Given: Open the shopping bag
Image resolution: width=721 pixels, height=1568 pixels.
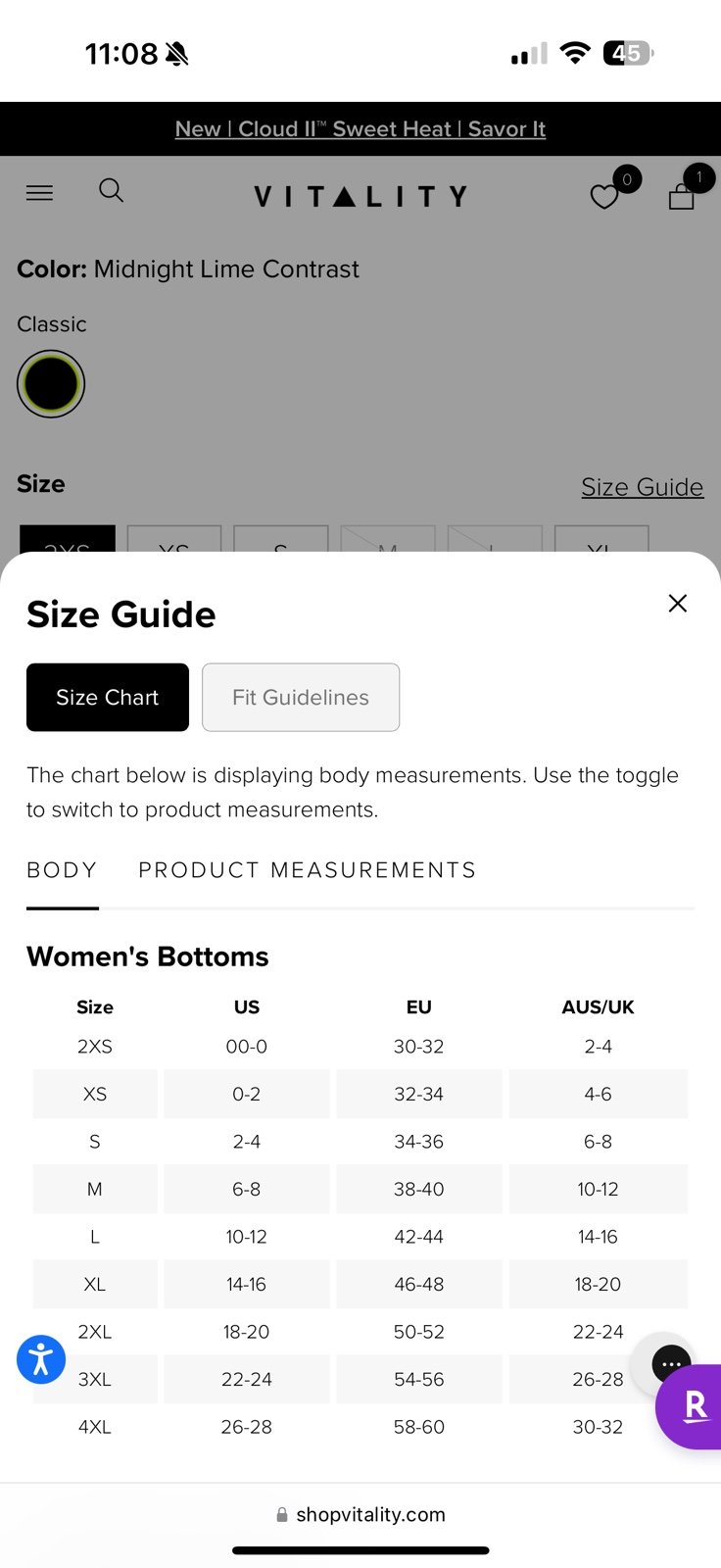Looking at the screenshot, I should [682, 196].
